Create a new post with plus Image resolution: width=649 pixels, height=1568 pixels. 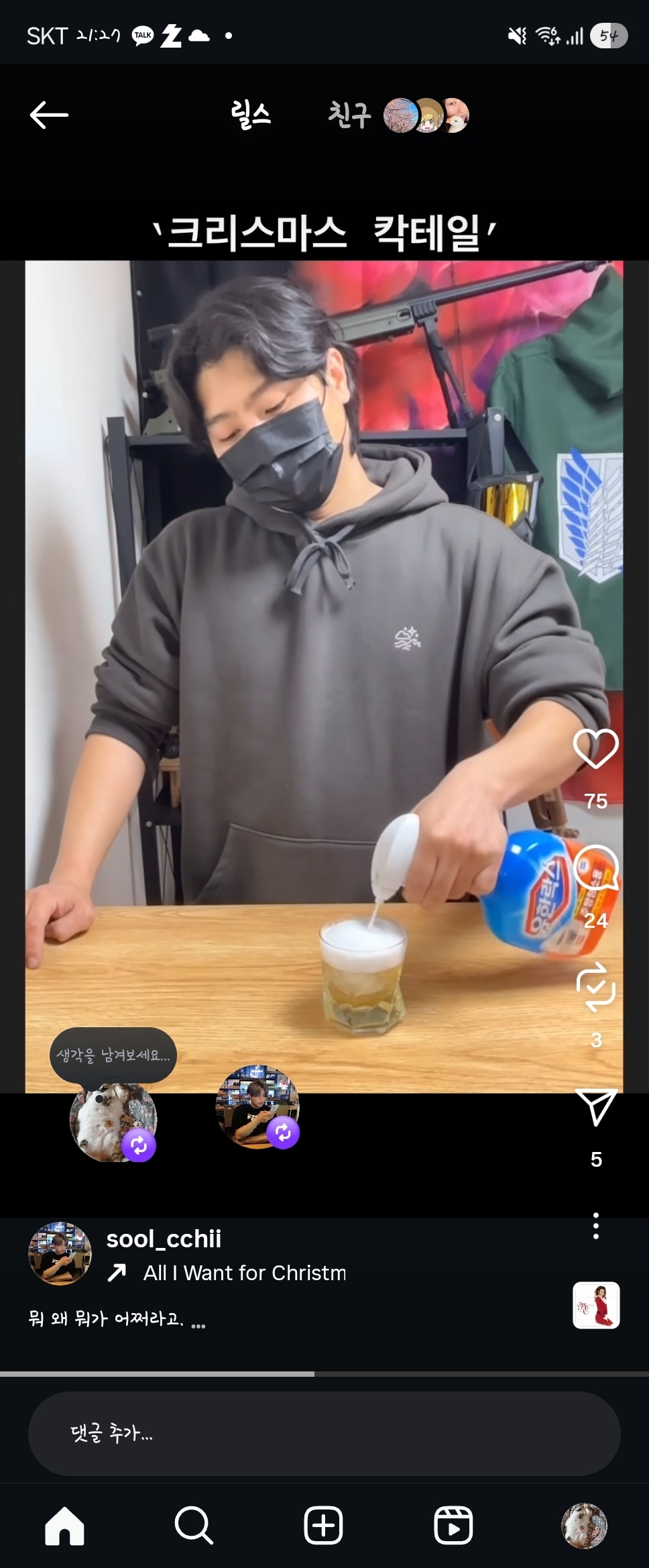click(323, 1526)
